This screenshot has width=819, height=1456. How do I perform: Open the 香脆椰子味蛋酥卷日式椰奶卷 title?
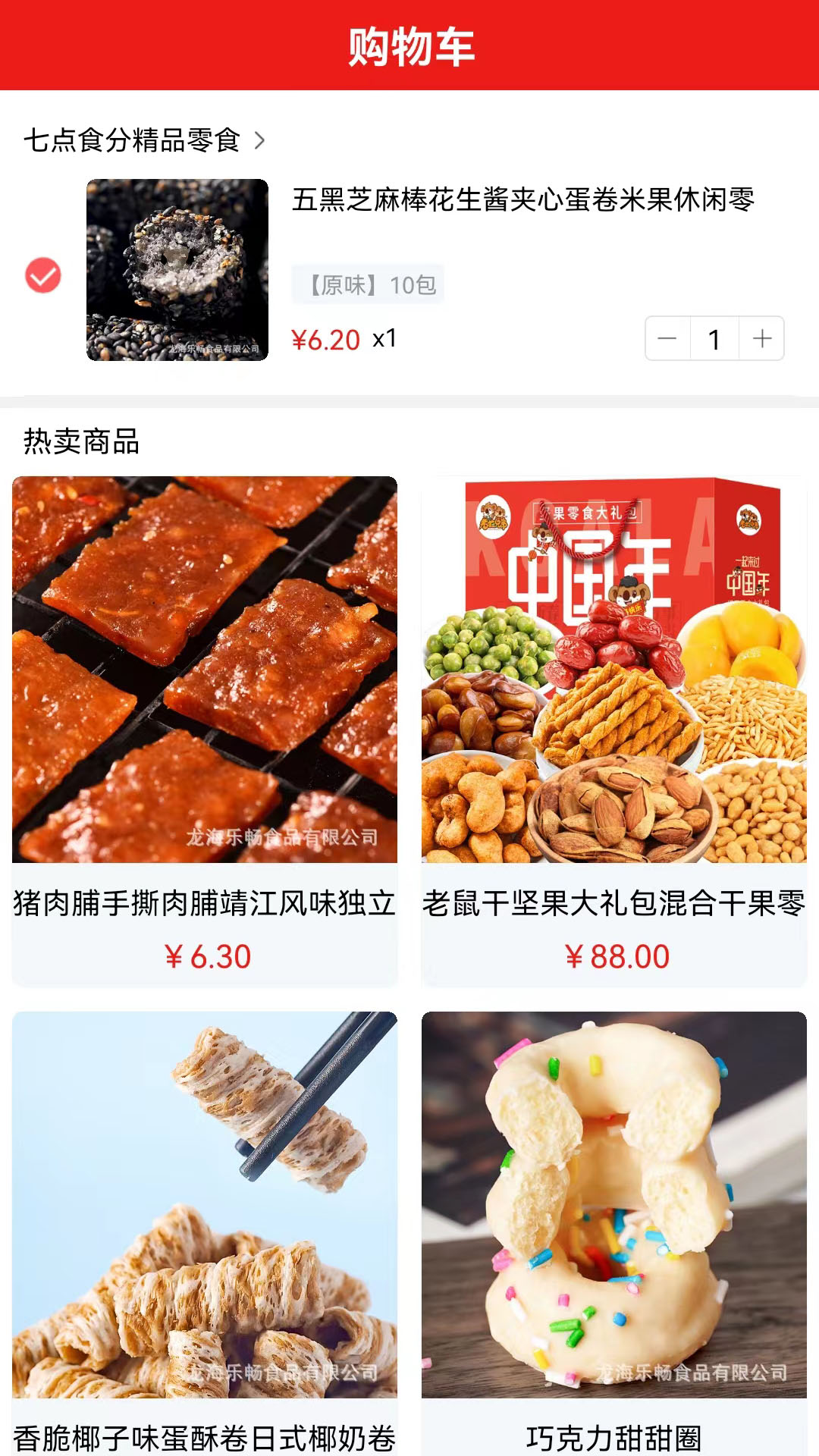pos(203,1435)
